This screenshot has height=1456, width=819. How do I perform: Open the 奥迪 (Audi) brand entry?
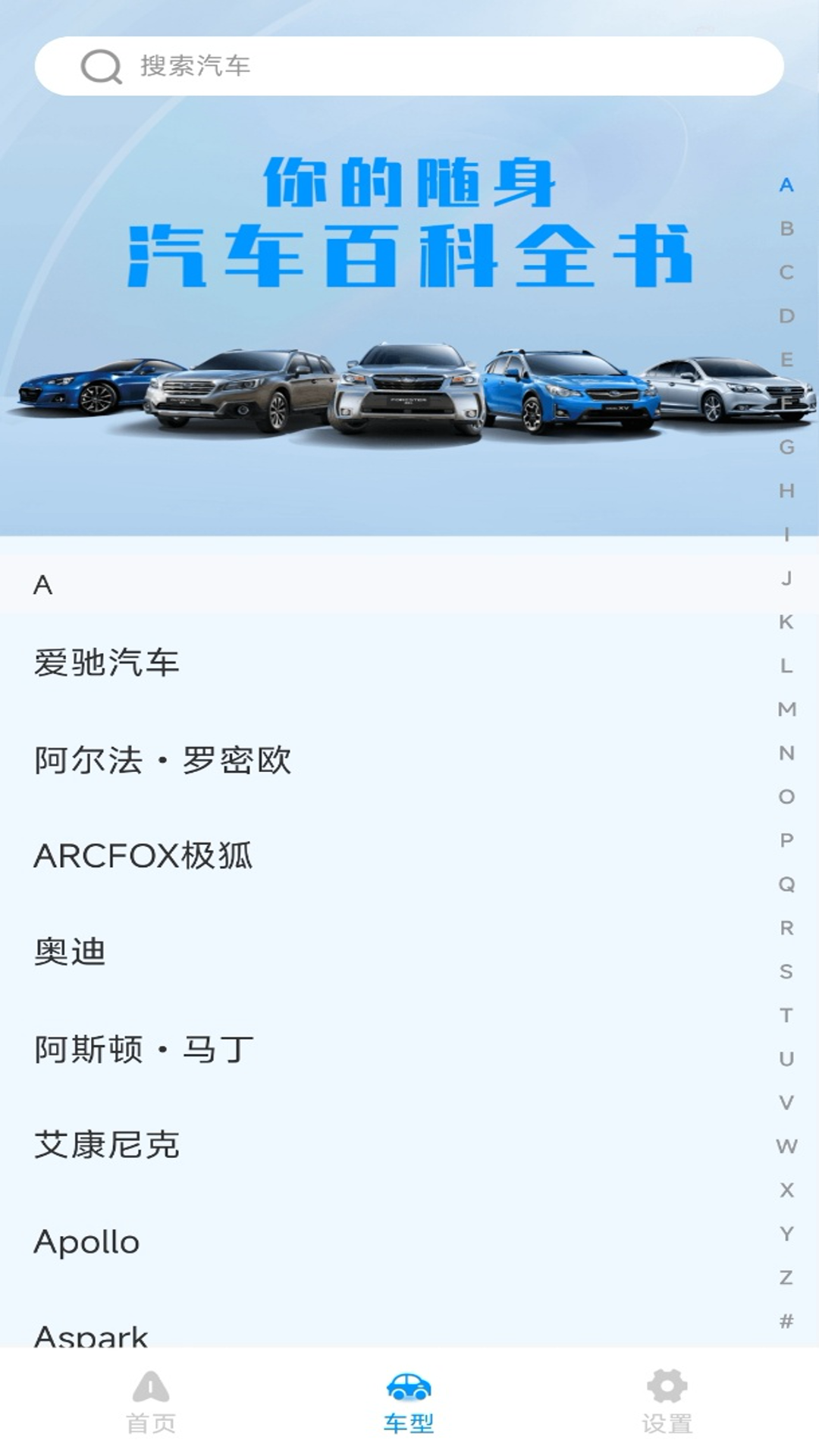tap(69, 949)
